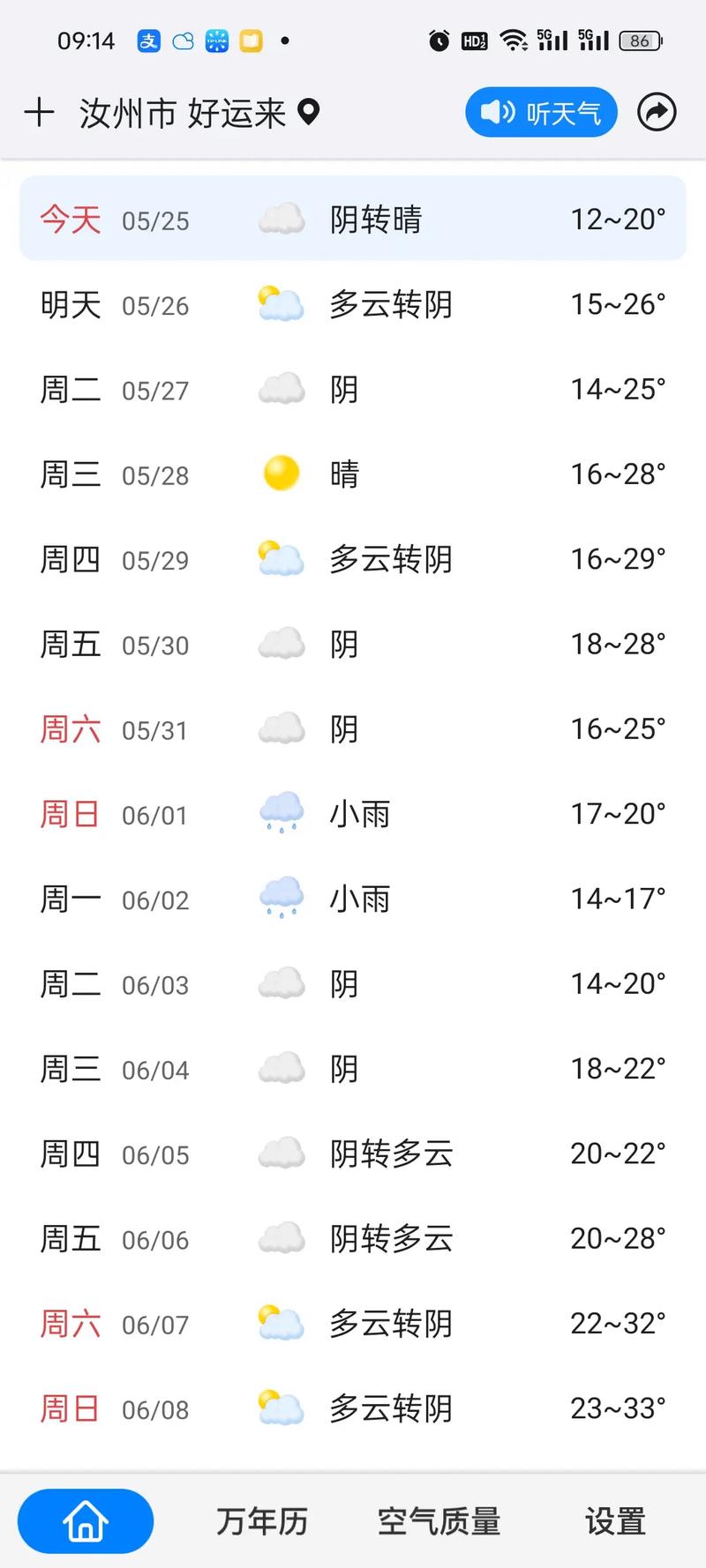Tap the Alipay icon in the status bar
The width and height of the screenshot is (706, 1568).
pos(147,40)
